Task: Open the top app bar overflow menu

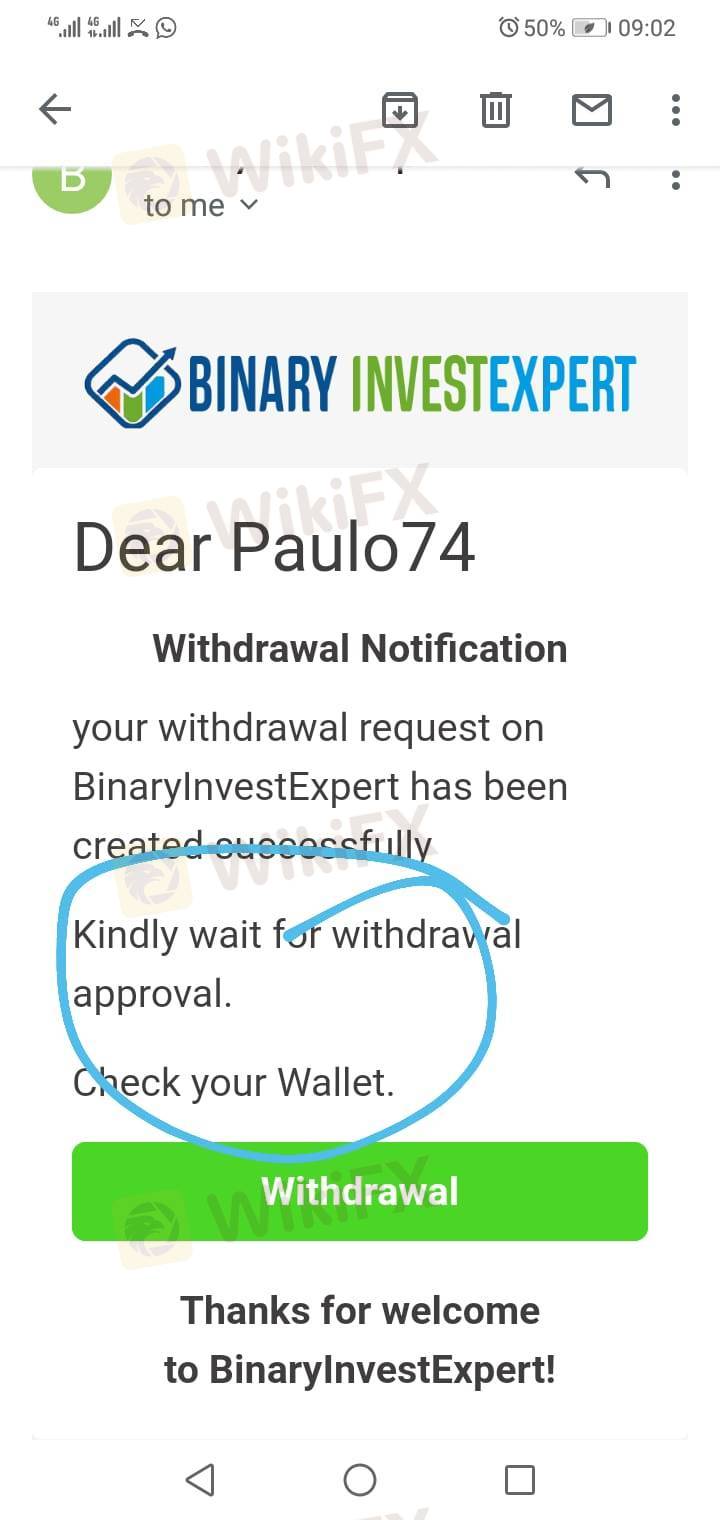Action: click(676, 109)
